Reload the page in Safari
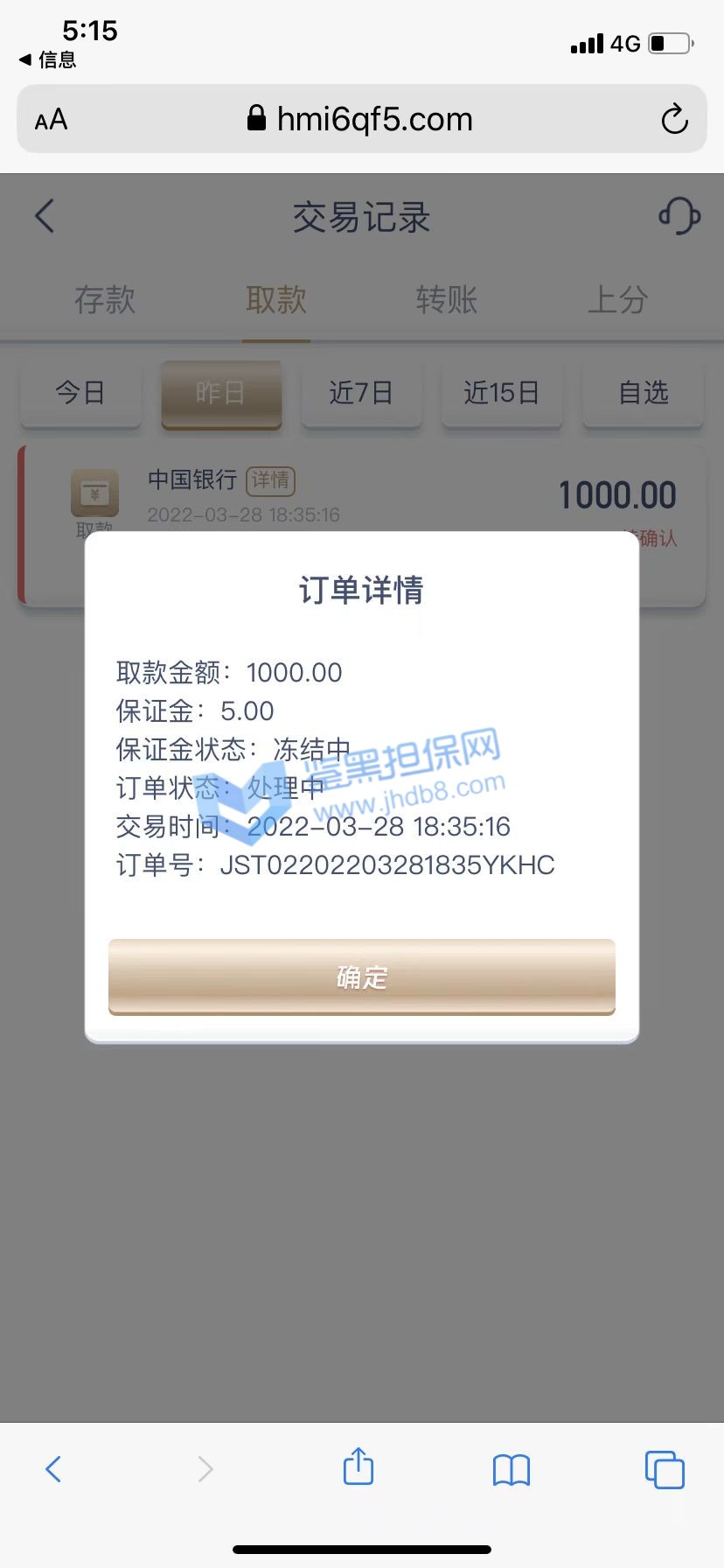Viewport: 724px width, 1568px height. coord(674,119)
